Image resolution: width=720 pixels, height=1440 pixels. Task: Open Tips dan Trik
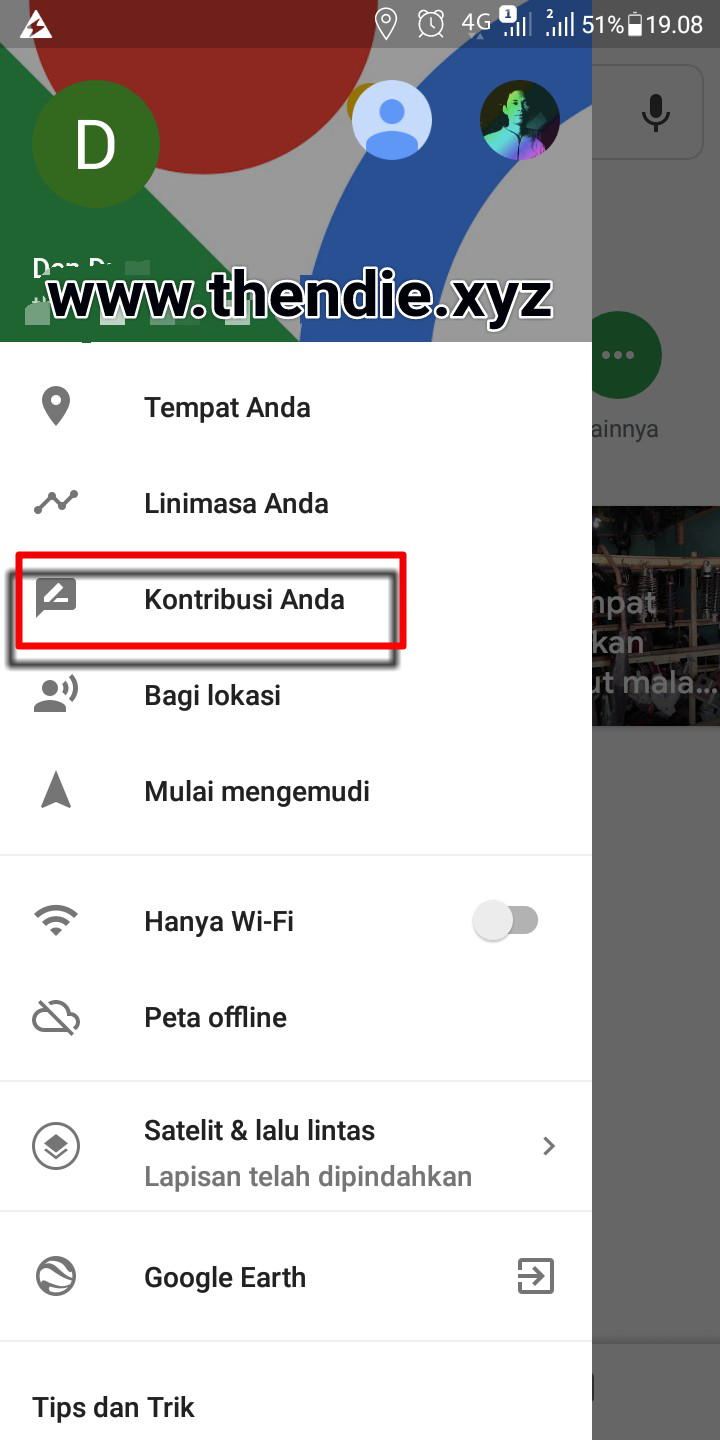(x=113, y=1408)
